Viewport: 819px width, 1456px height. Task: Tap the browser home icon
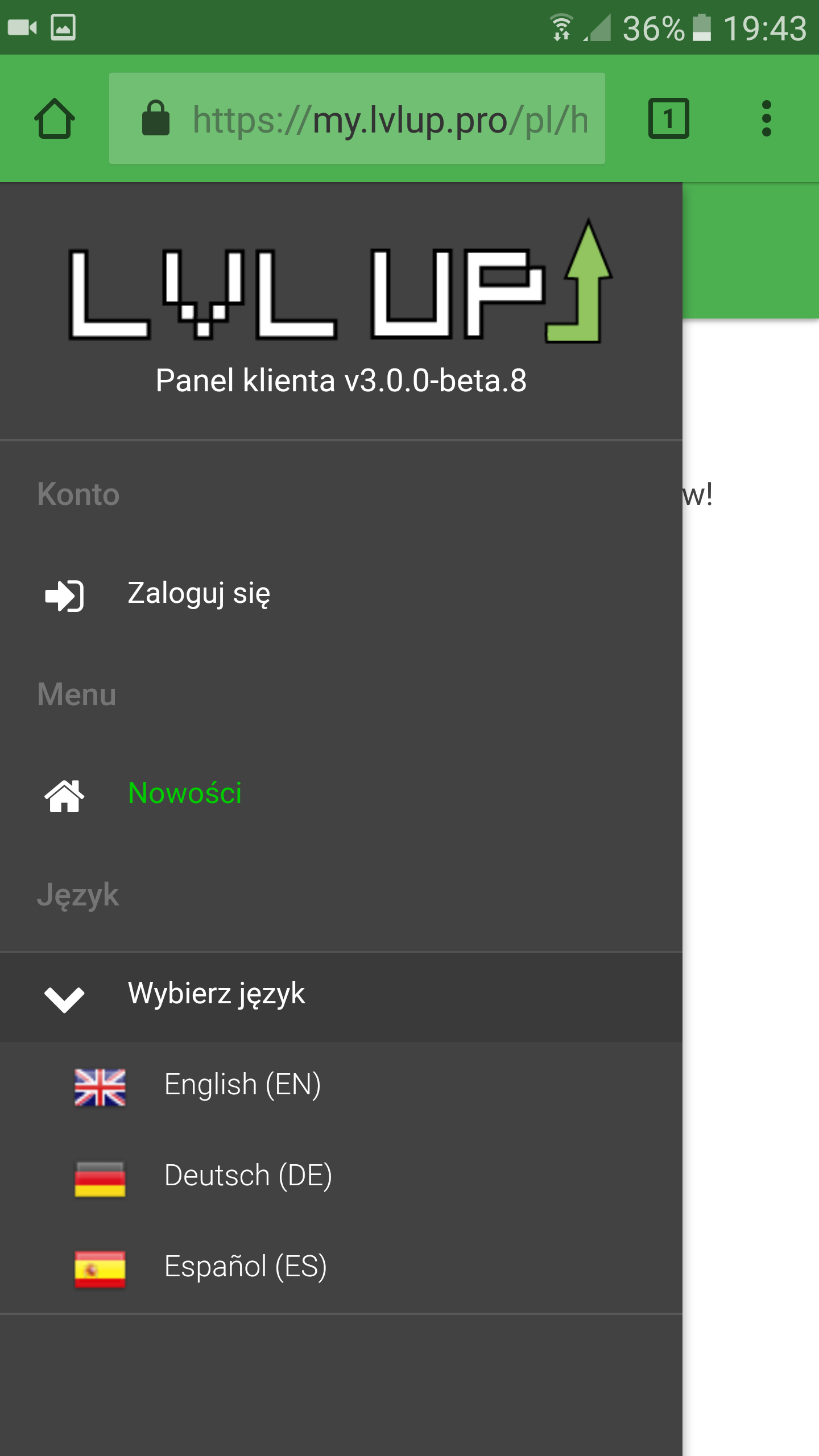pos(55,118)
